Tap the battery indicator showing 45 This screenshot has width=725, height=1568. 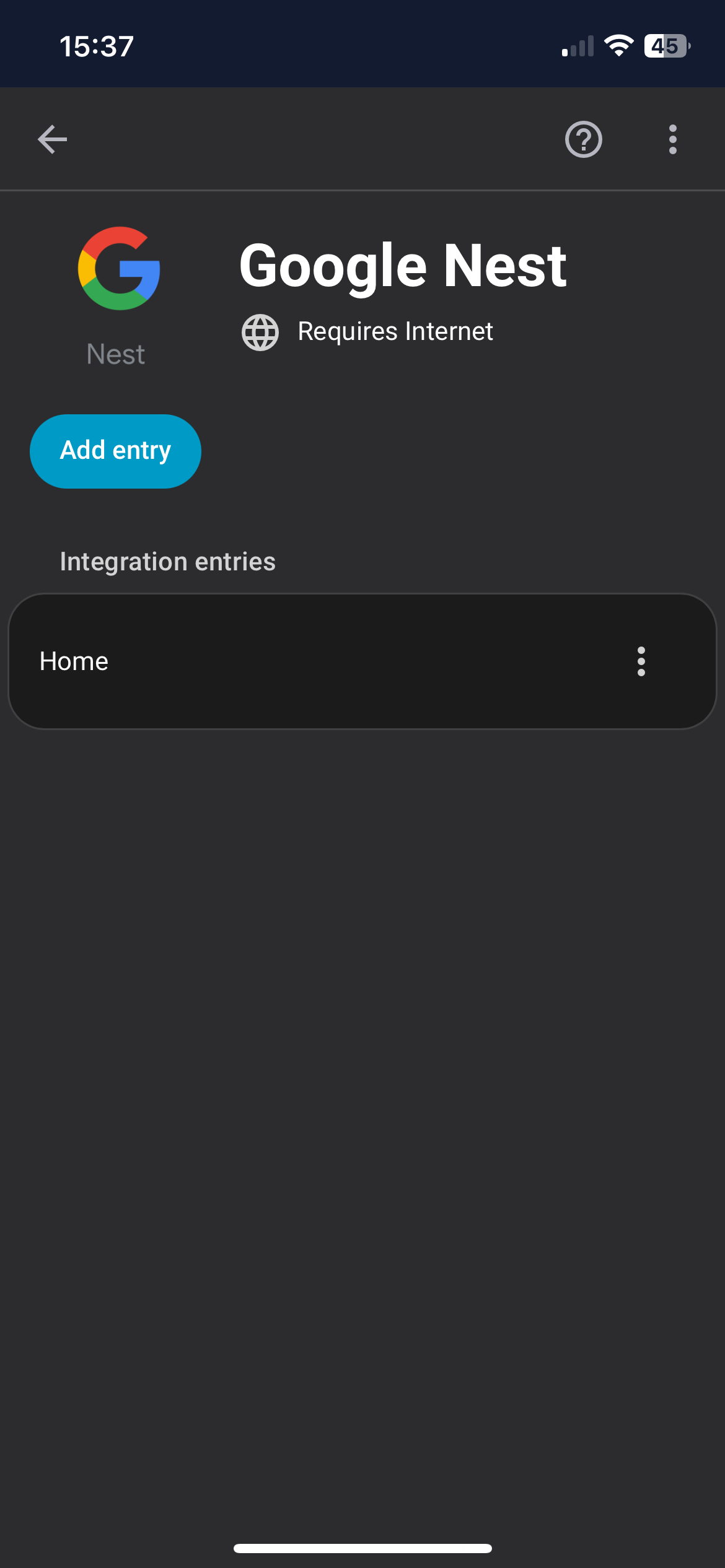click(666, 45)
